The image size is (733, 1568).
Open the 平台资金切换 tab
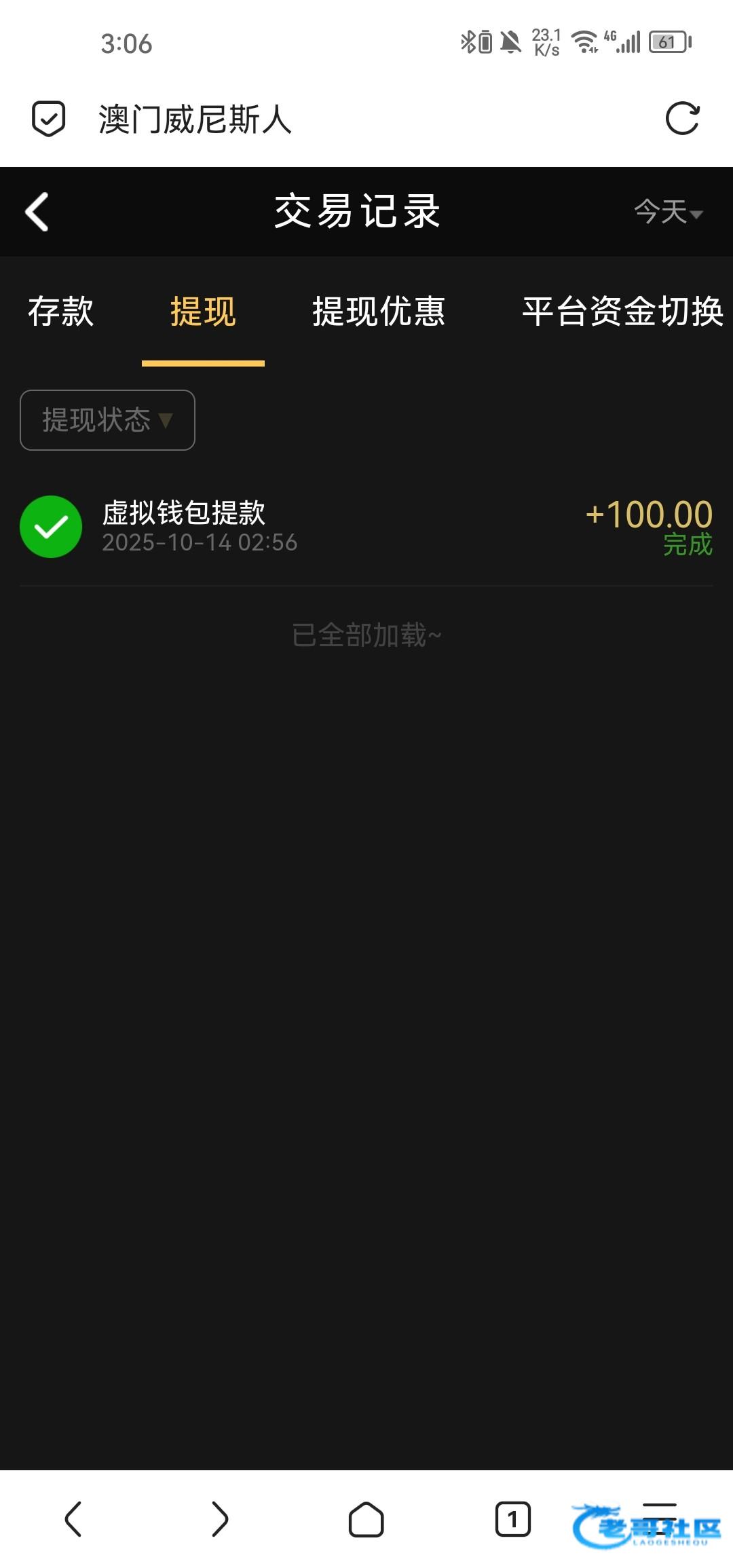point(622,312)
